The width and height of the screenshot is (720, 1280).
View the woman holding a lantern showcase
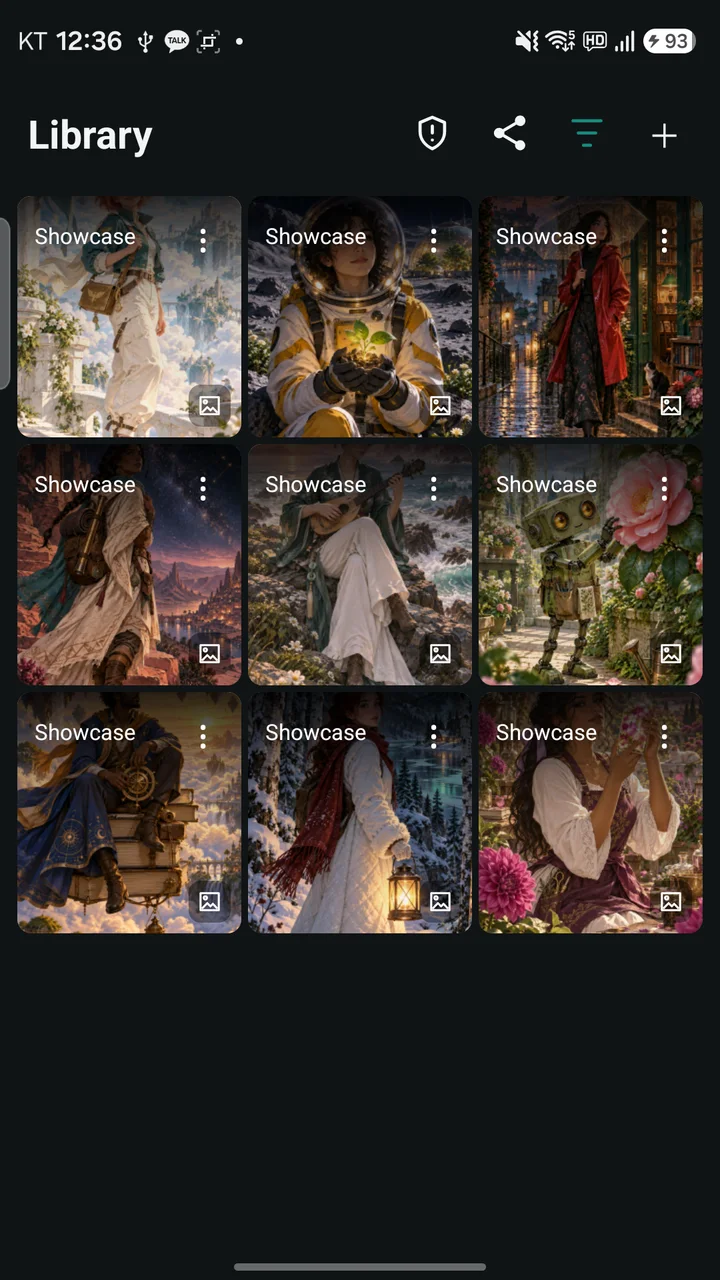pos(360,813)
